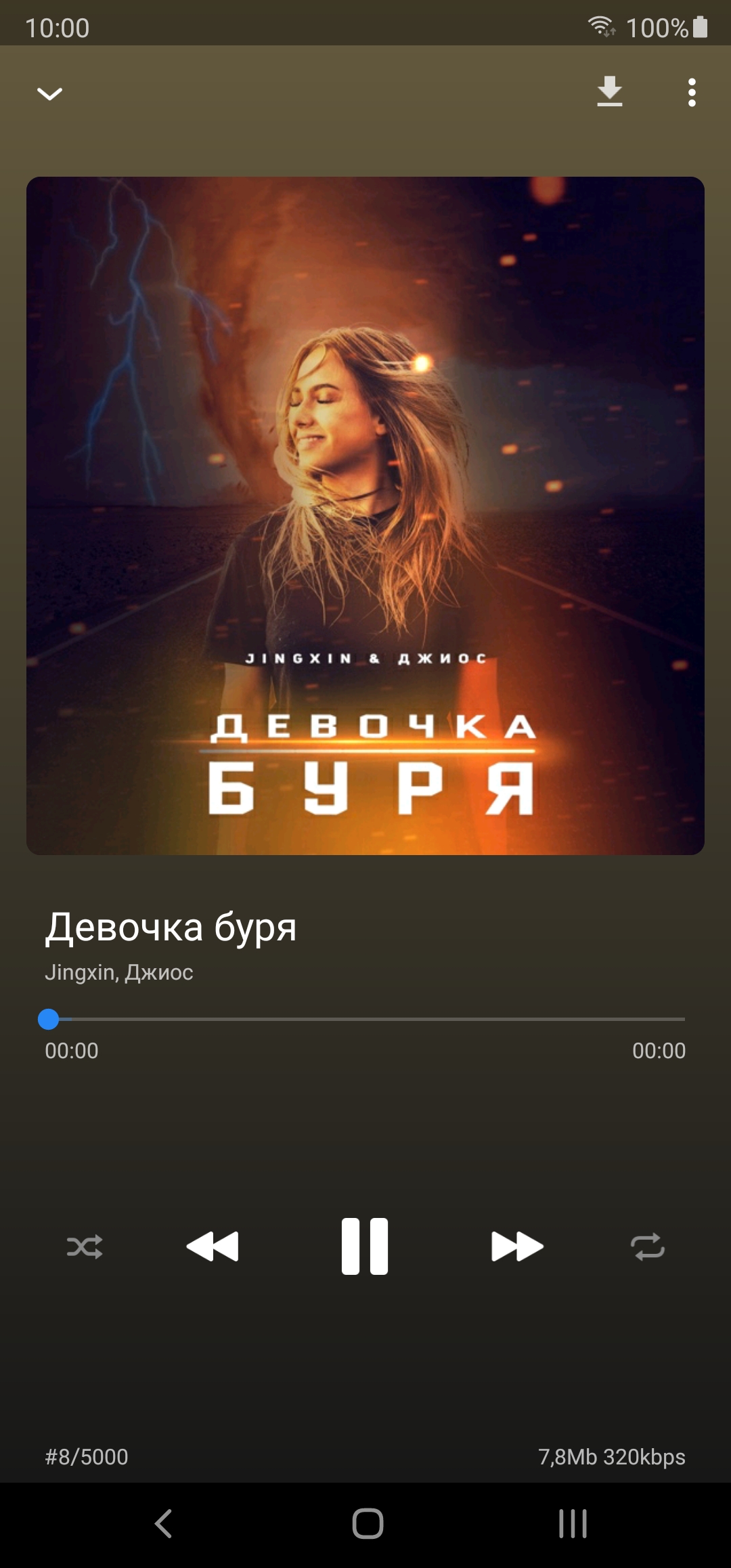731x1568 pixels.
Task: Pause the current song
Action: pyautogui.click(x=365, y=1246)
